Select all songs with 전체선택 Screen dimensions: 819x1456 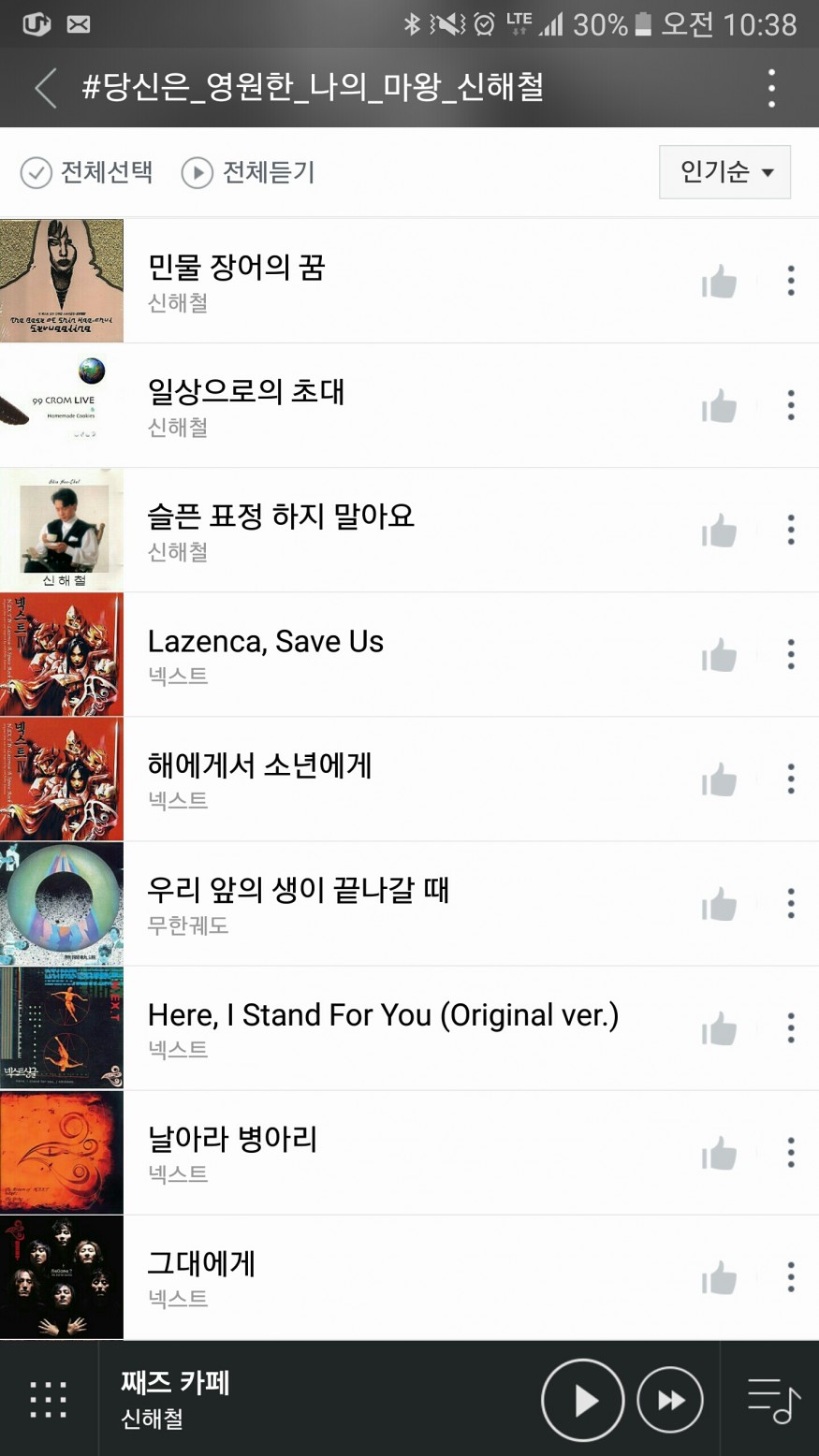87,173
